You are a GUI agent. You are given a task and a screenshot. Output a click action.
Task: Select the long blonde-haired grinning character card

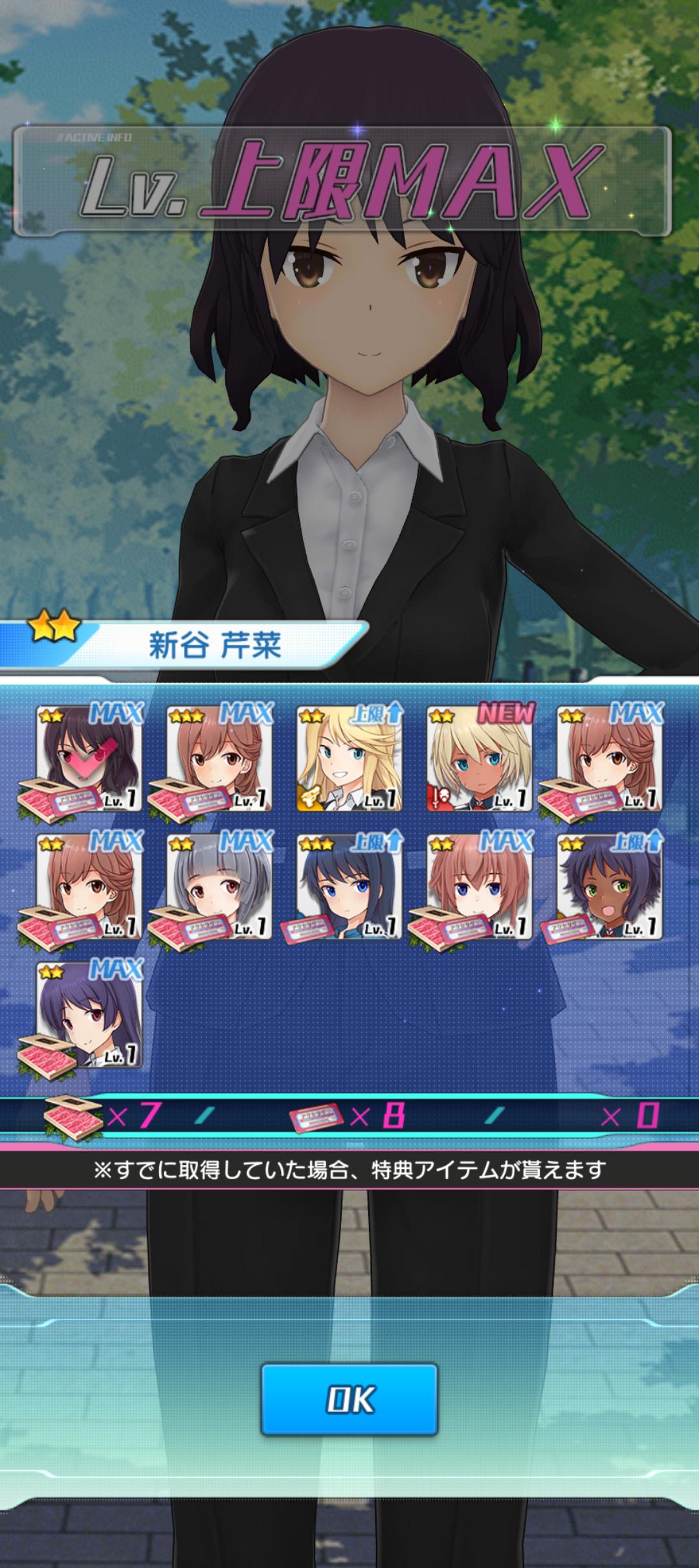pos(349,758)
